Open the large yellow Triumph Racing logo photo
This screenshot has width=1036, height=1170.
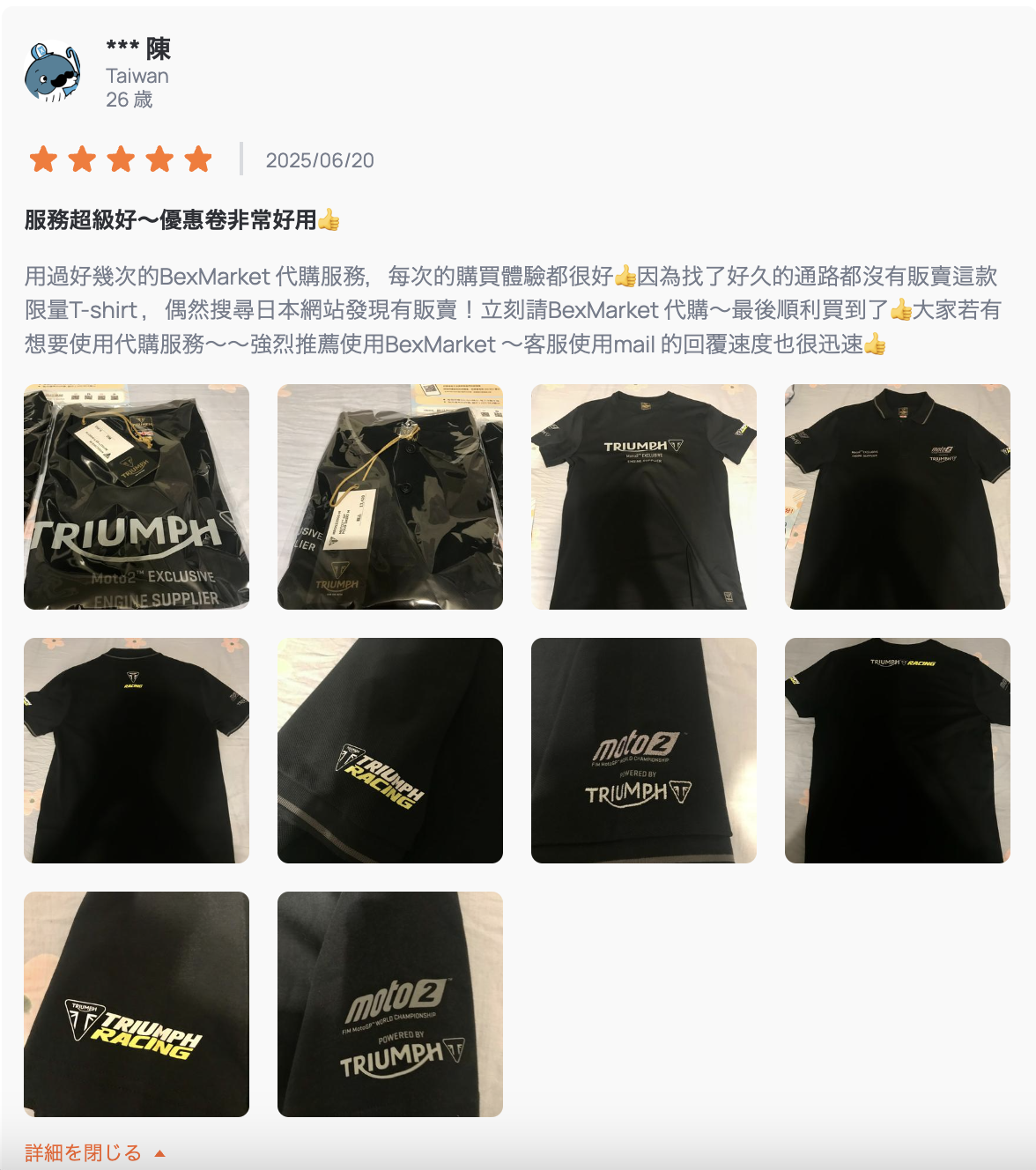coord(137,1004)
